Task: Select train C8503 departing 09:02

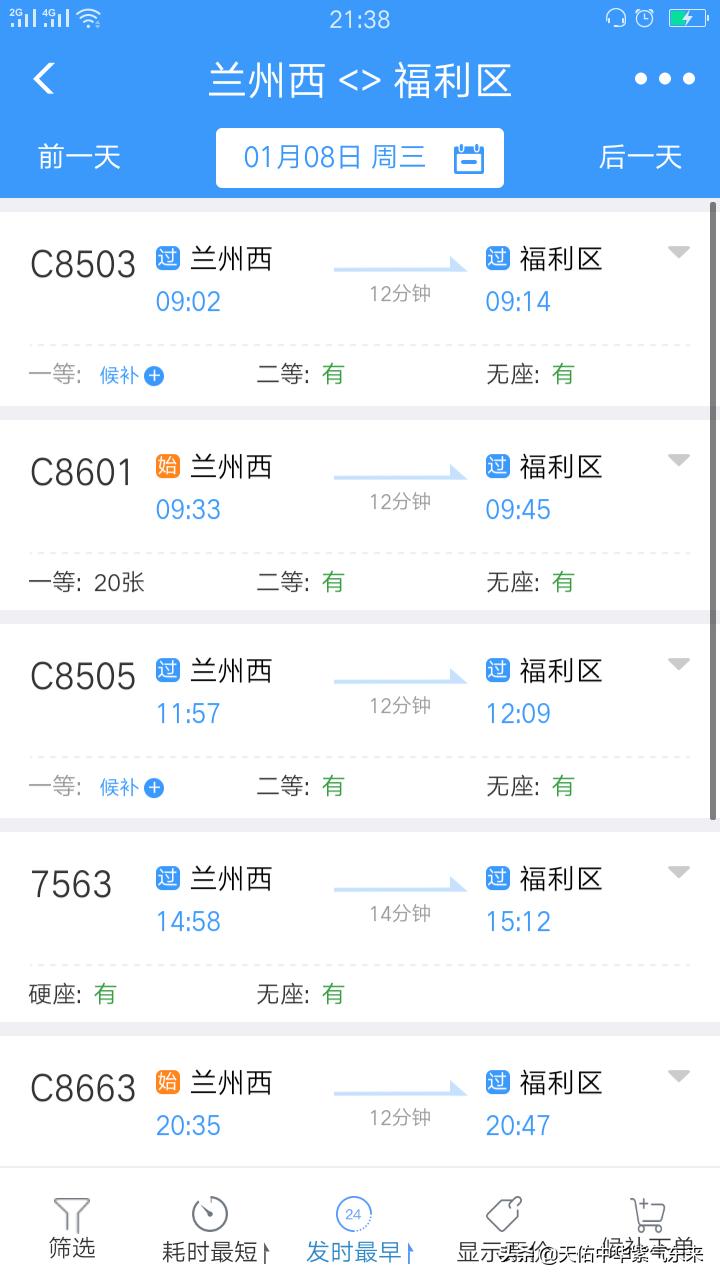Action: [x=360, y=308]
